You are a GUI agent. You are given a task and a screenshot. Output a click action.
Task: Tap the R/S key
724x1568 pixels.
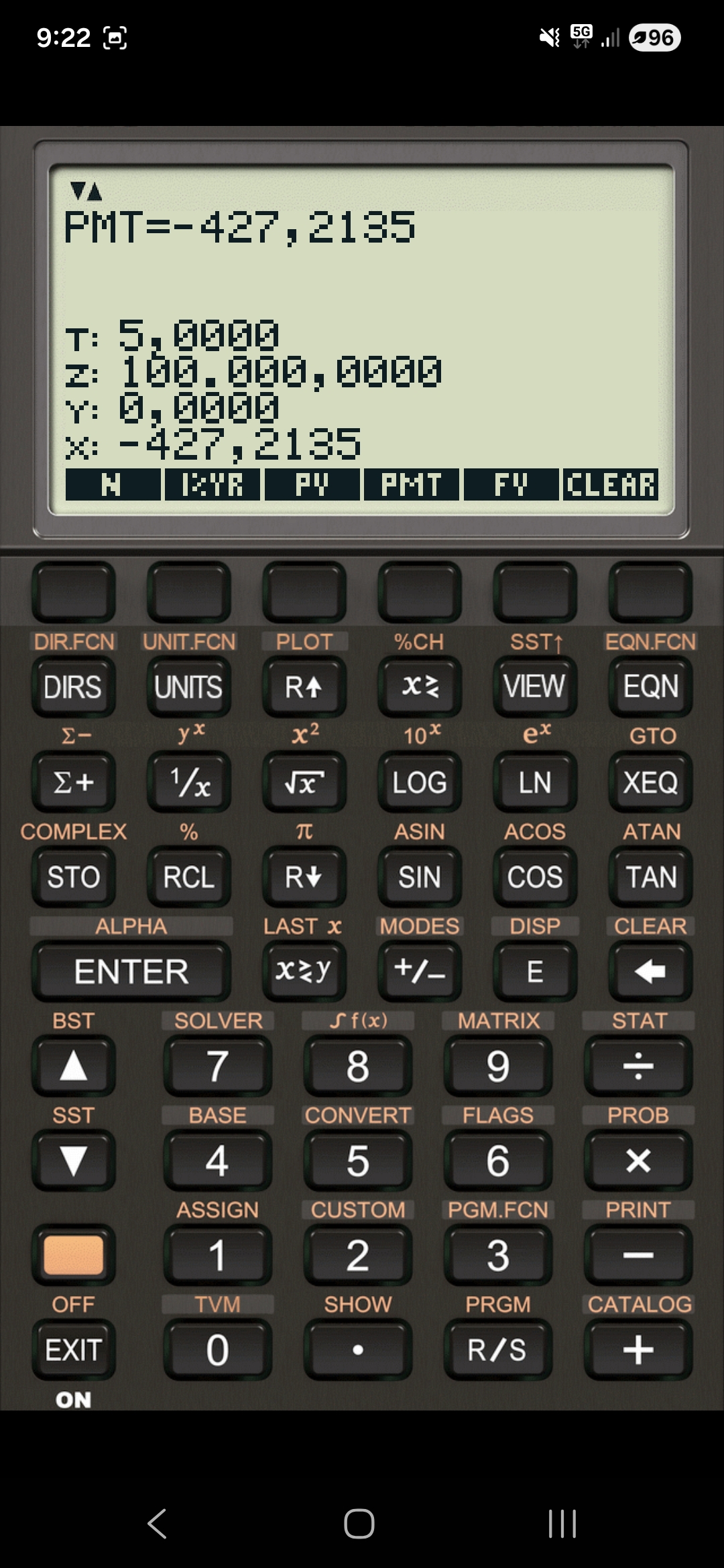click(497, 1349)
